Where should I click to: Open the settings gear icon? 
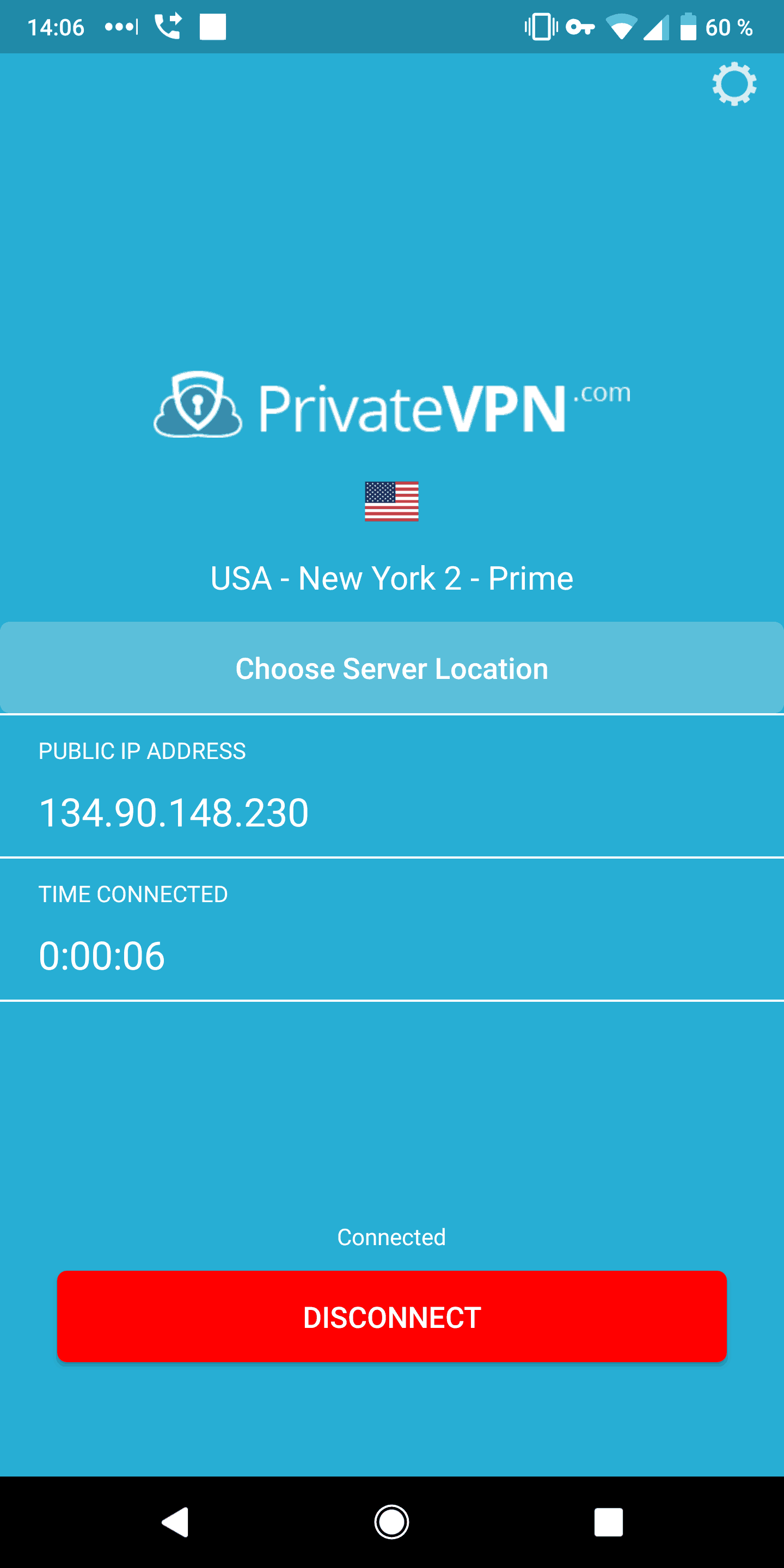click(x=734, y=84)
